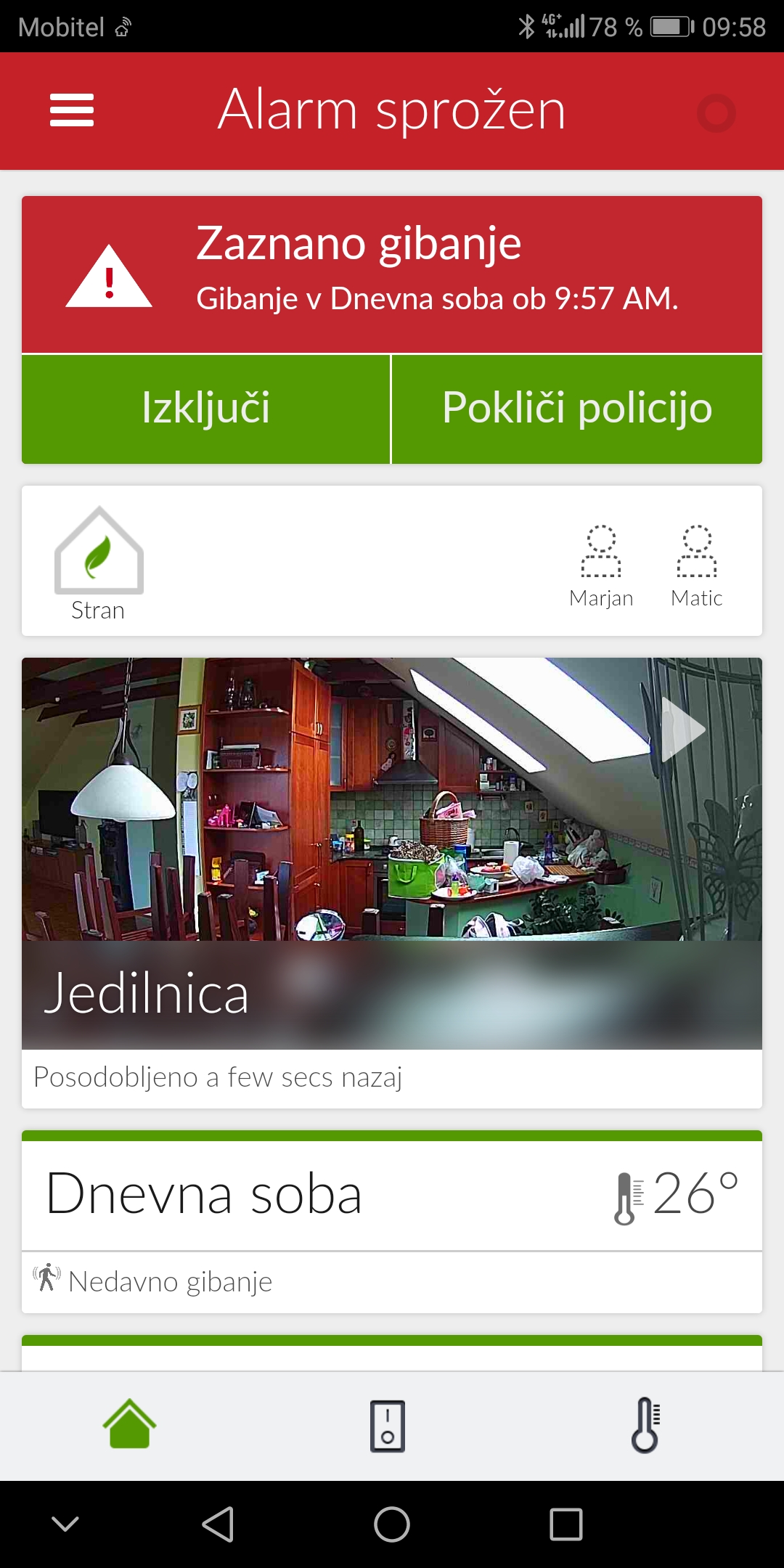Open recent apps from navigation bar
784x1568 pixels.
click(566, 1524)
